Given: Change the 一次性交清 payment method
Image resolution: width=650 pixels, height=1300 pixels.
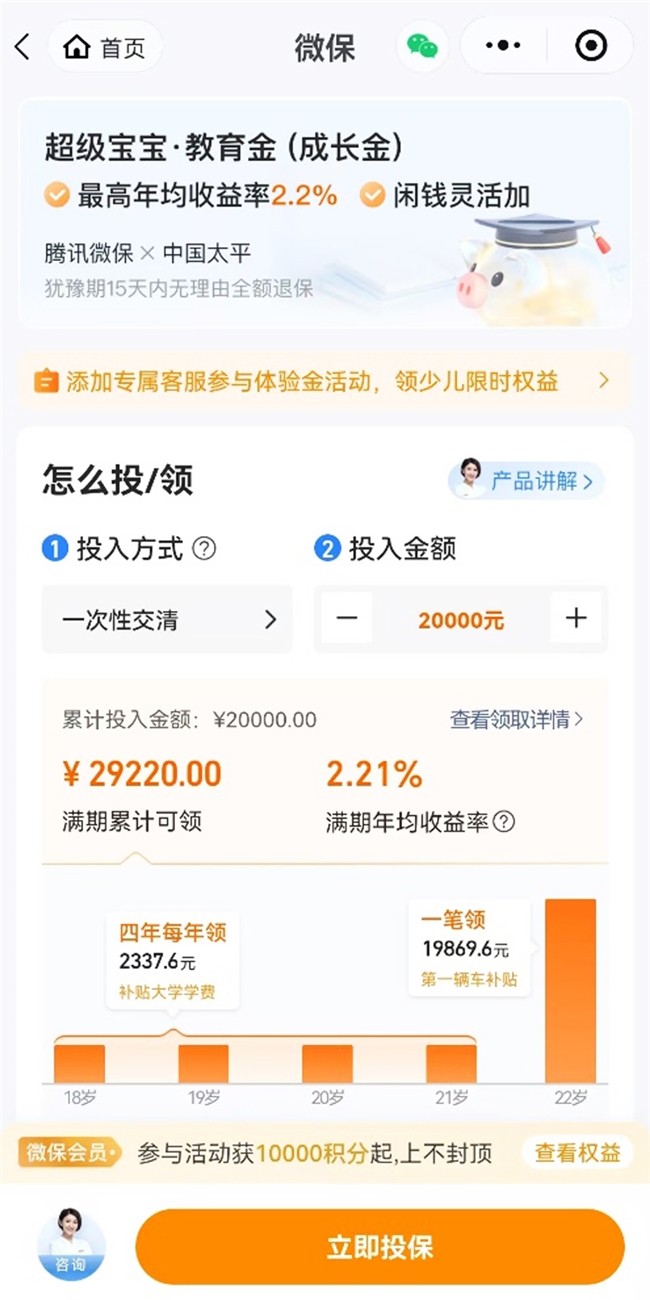Looking at the screenshot, I should click(x=168, y=619).
